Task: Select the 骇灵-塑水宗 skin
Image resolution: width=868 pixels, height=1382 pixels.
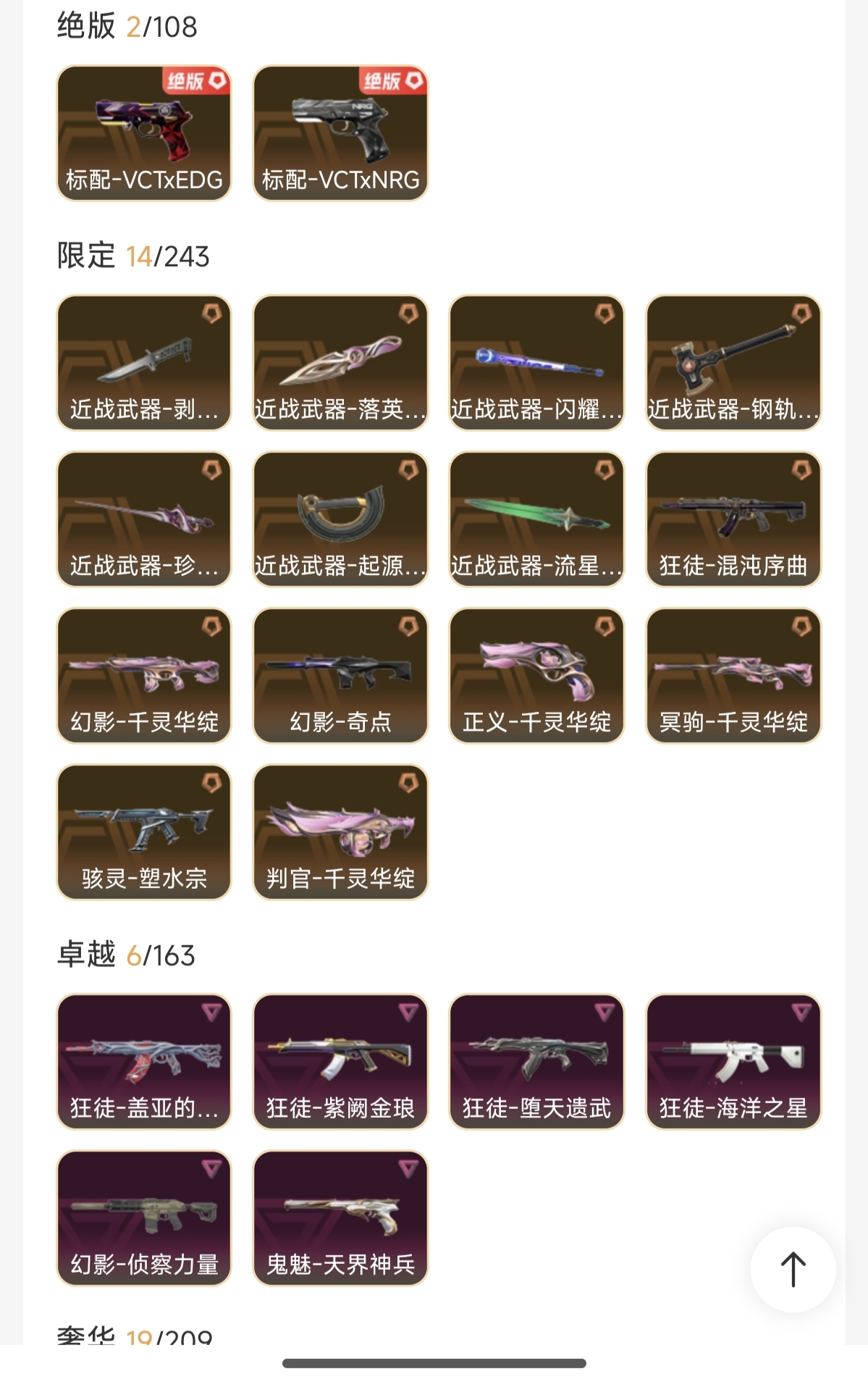Action: coord(144,832)
